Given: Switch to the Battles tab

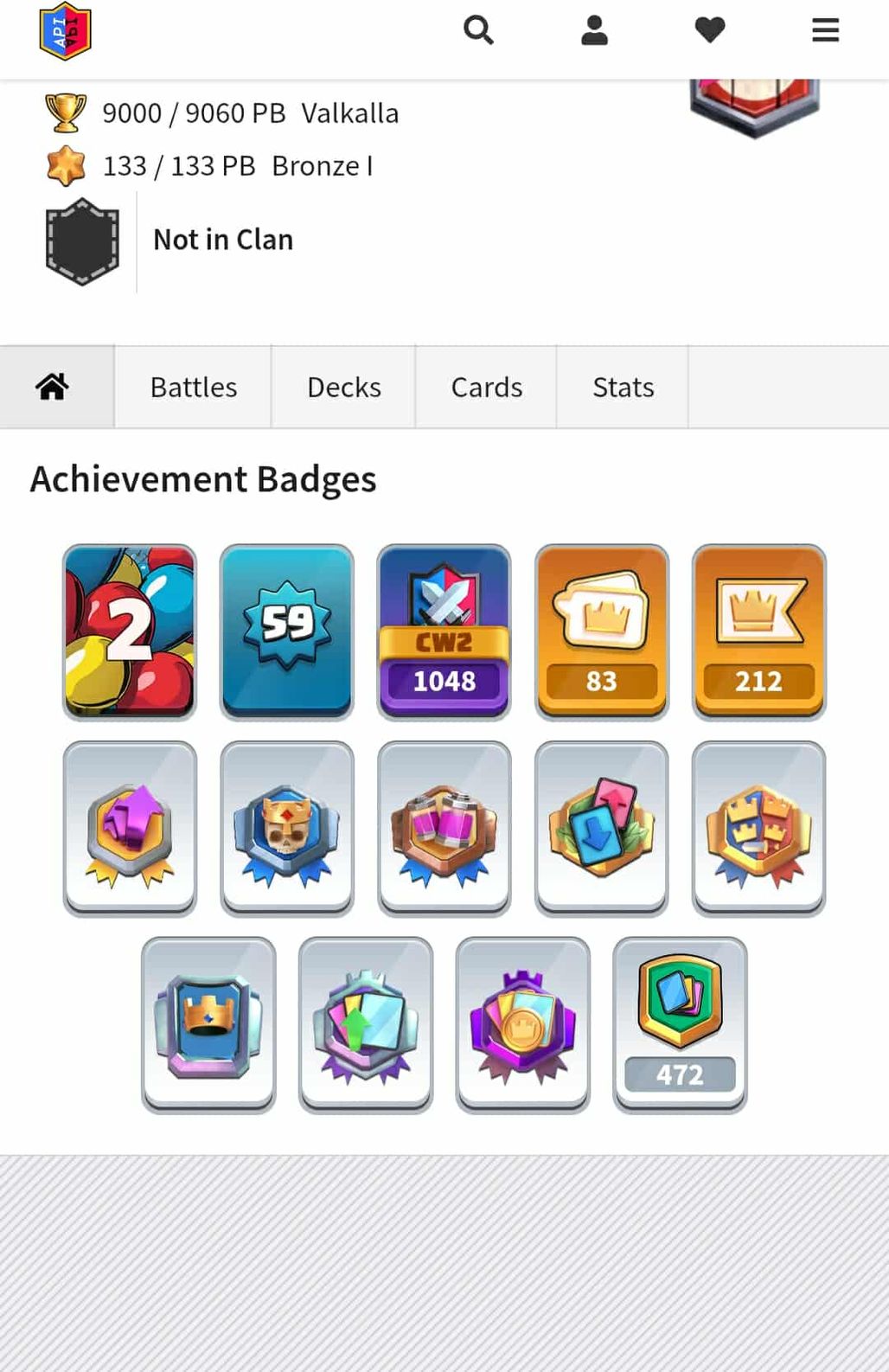Looking at the screenshot, I should click(x=193, y=387).
